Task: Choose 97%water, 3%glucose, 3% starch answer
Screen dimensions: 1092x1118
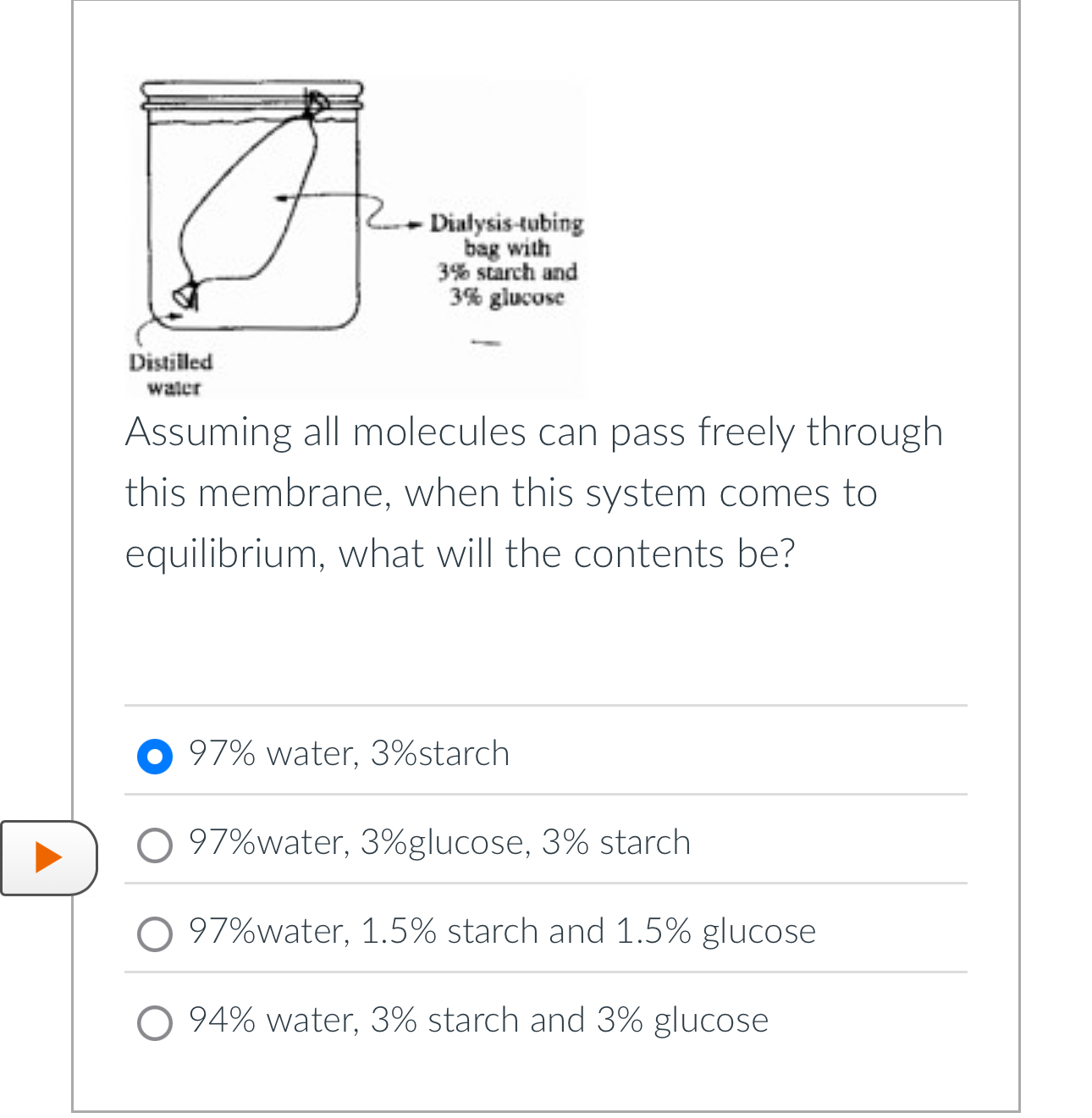Action: tap(155, 845)
